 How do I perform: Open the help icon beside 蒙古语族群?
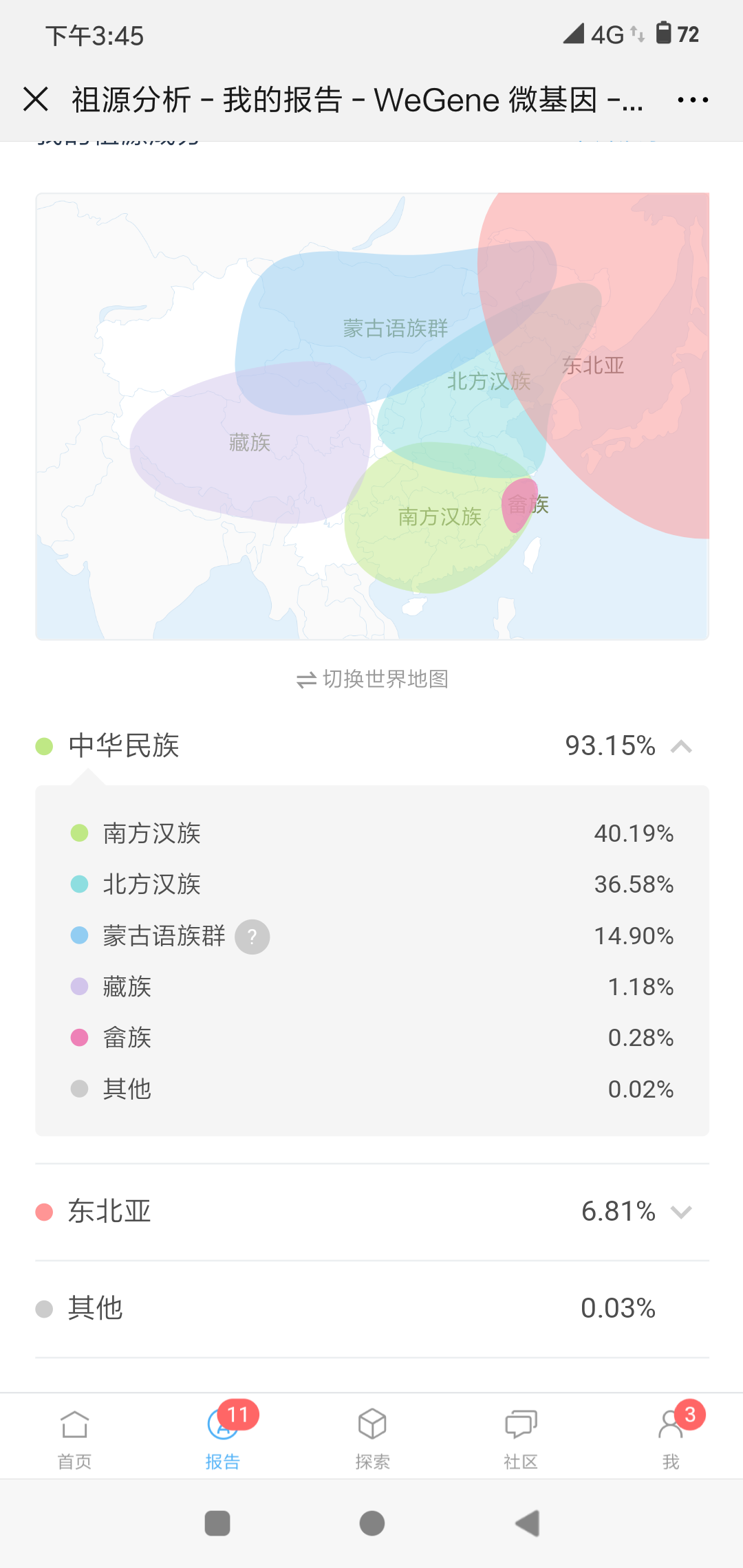tap(252, 937)
